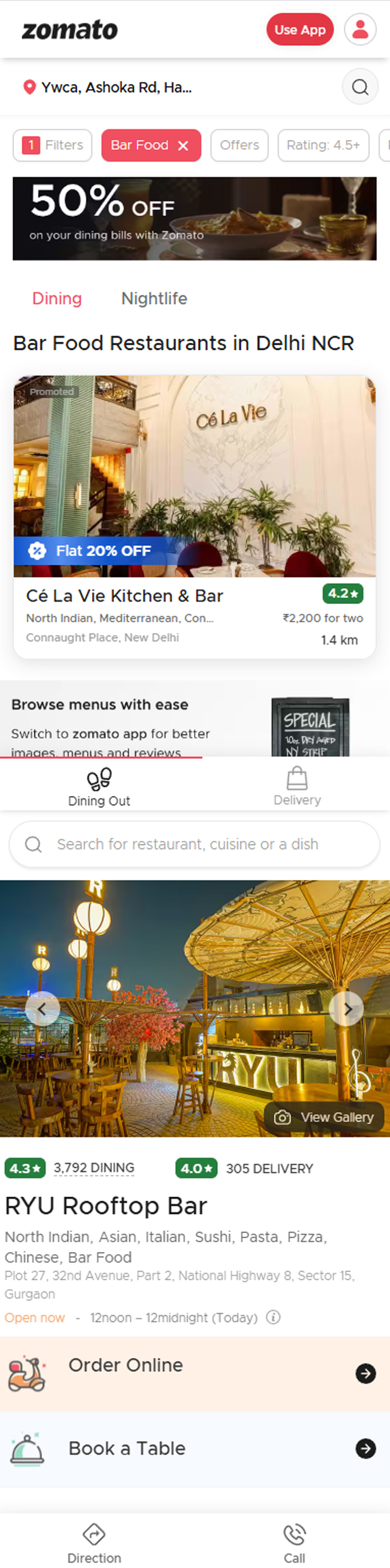This screenshot has width=390, height=1568.
Task: Choose Order Online
Action: point(194,1373)
